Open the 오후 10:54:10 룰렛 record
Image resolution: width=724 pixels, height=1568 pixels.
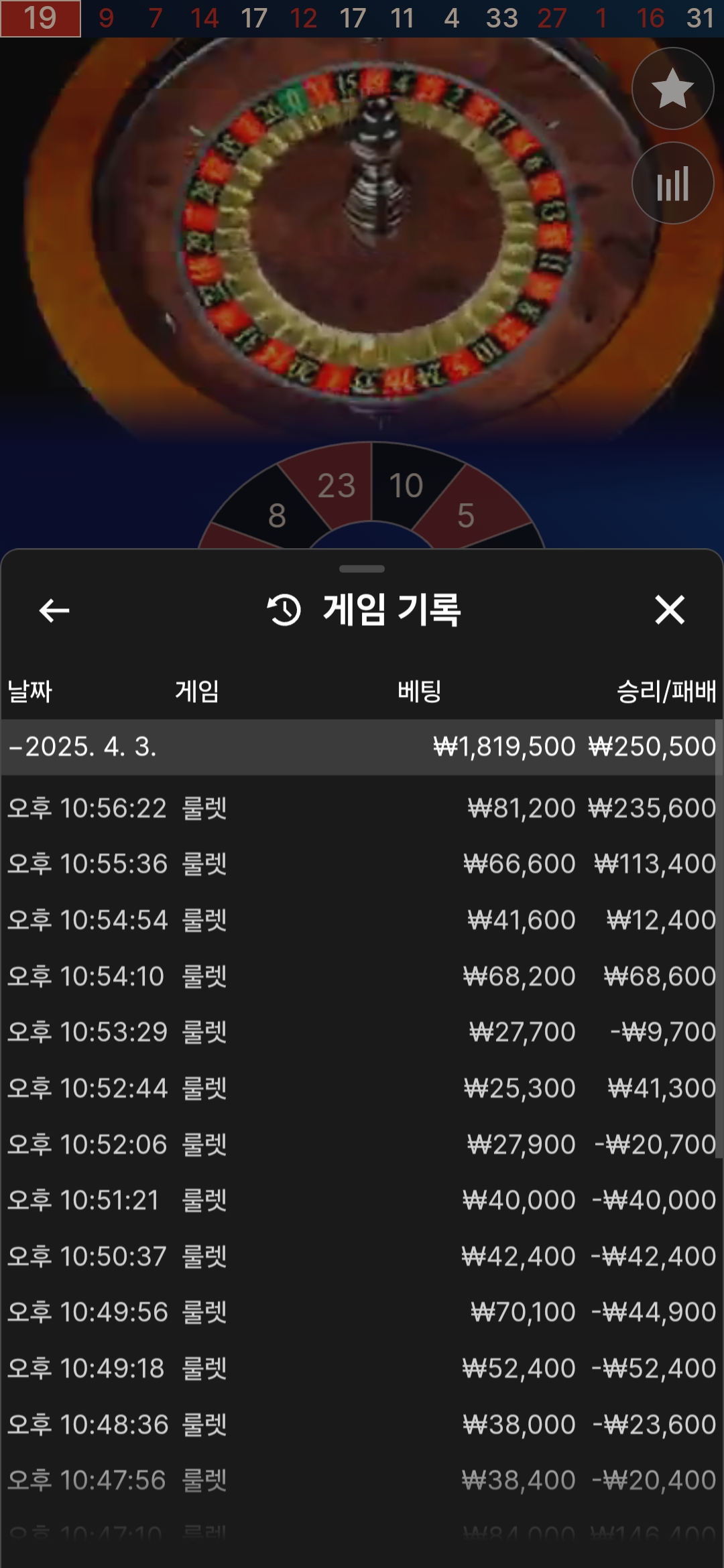coord(362,976)
